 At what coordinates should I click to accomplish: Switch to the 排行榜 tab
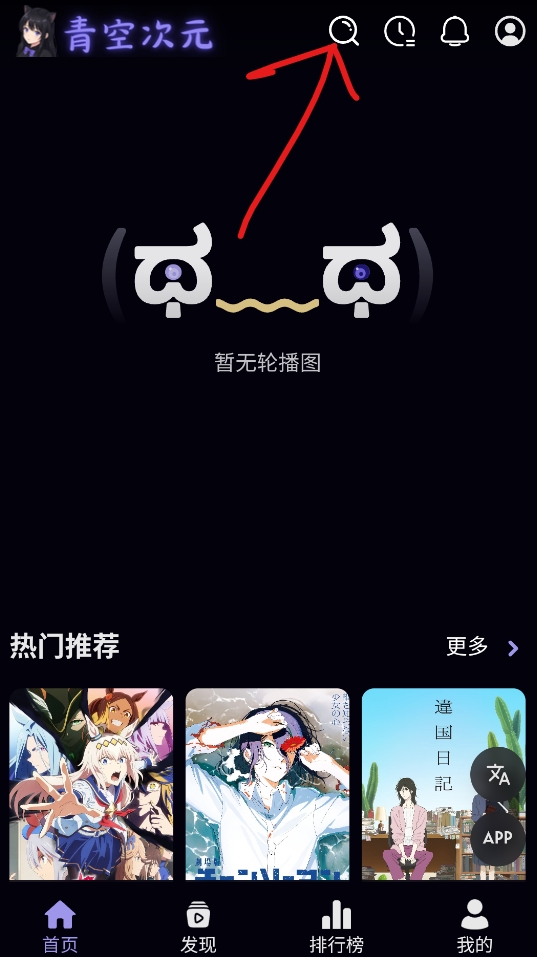[x=336, y=927]
